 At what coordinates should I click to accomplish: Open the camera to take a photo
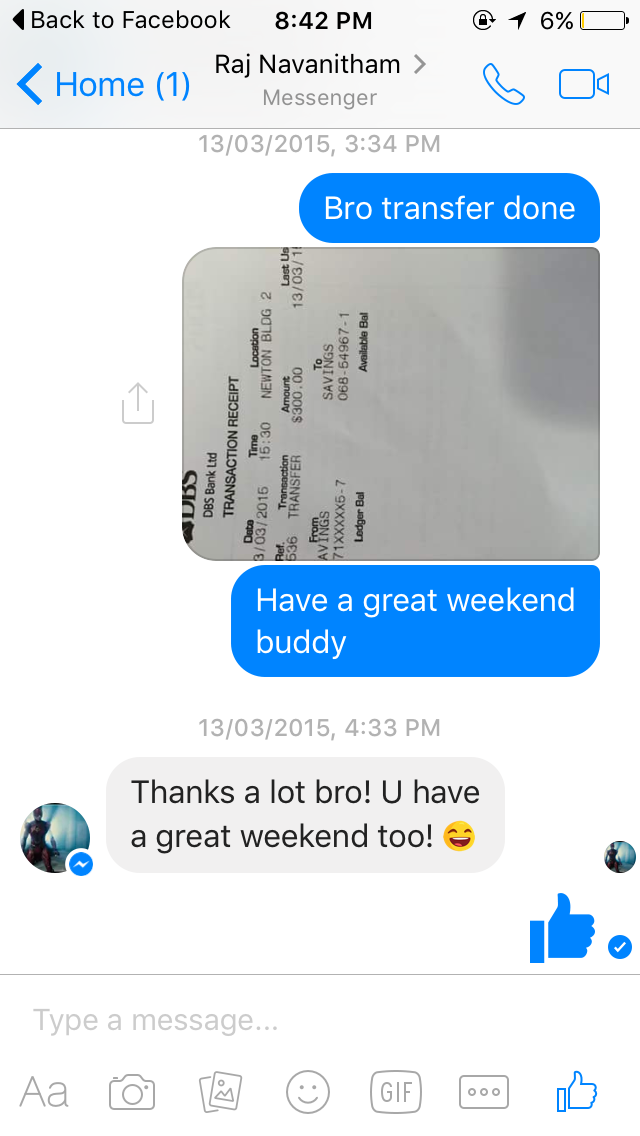tap(132, 1092)
